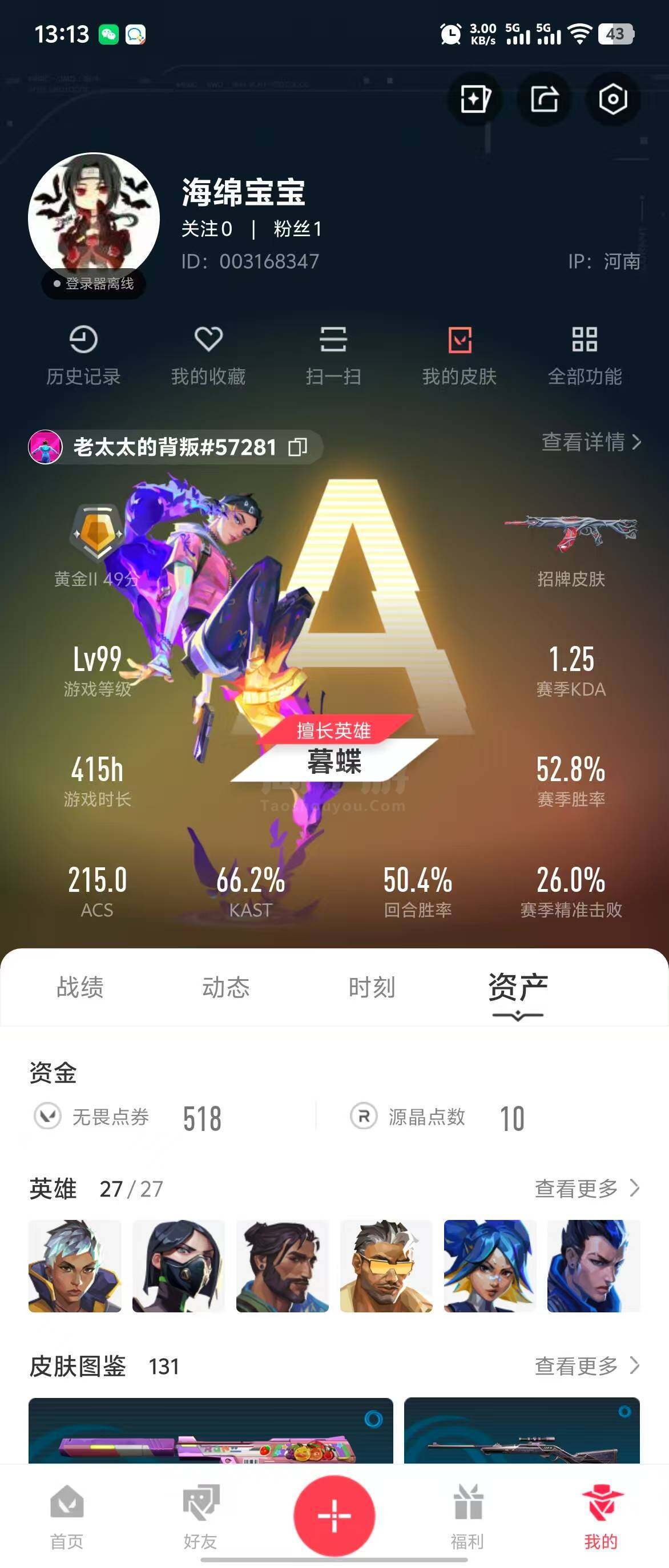Screen dimensions: 669x1568
Task: Share this profile page
Action: pyautogui.click(x=543, y=99)
